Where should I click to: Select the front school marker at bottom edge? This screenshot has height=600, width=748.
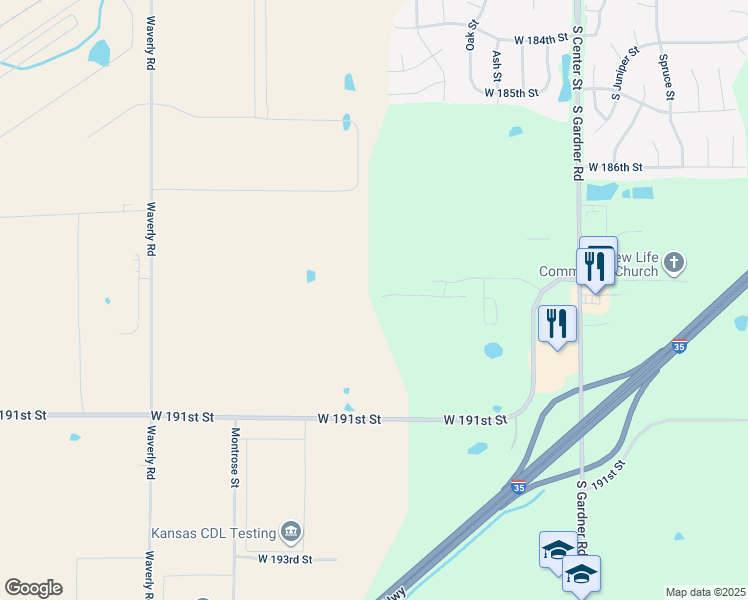pyautogui.click(x=581, y=574)
